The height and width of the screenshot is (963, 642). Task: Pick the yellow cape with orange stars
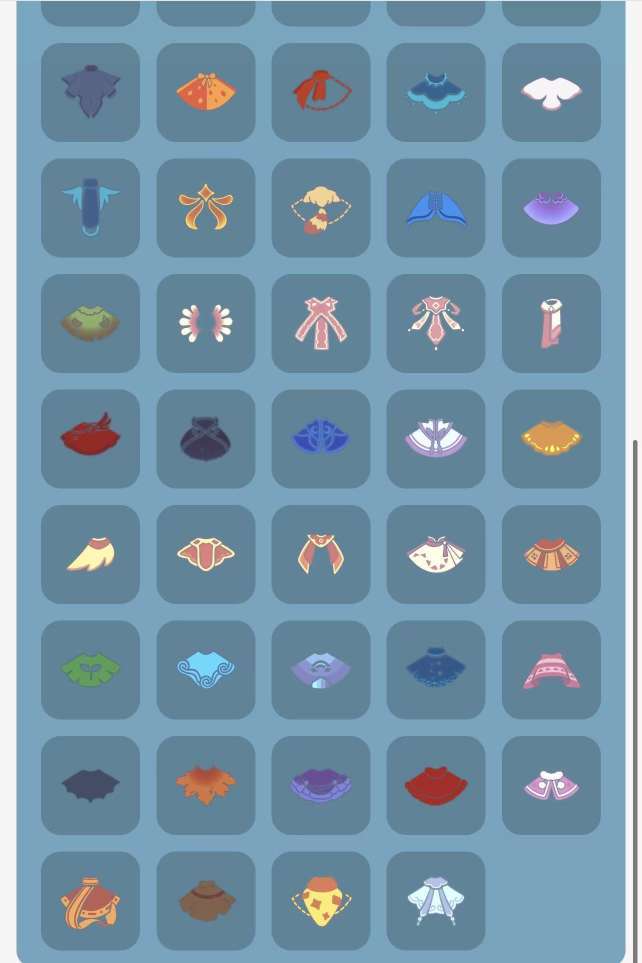(321, 900)
